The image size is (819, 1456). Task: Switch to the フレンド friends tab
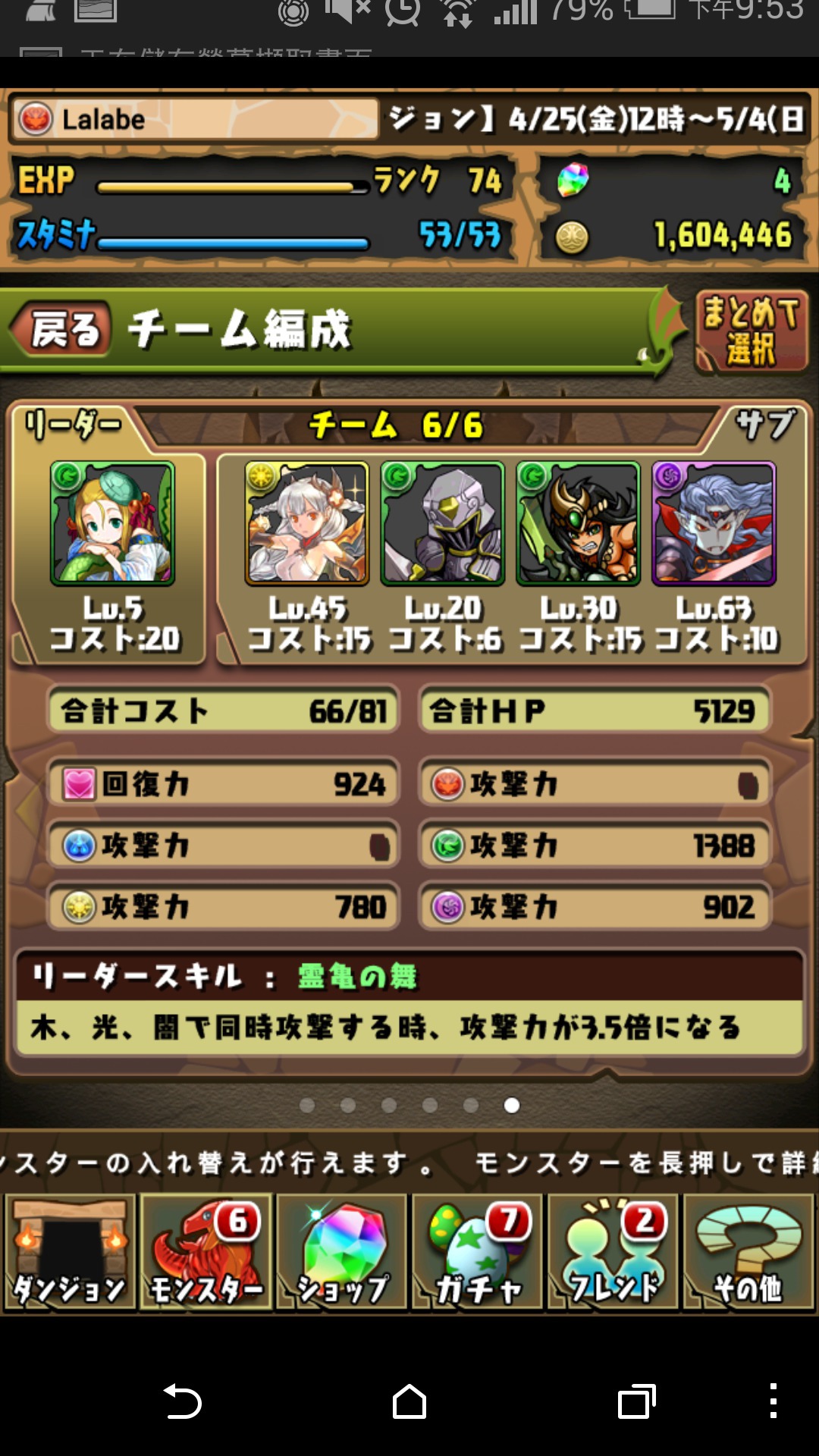613,1252
